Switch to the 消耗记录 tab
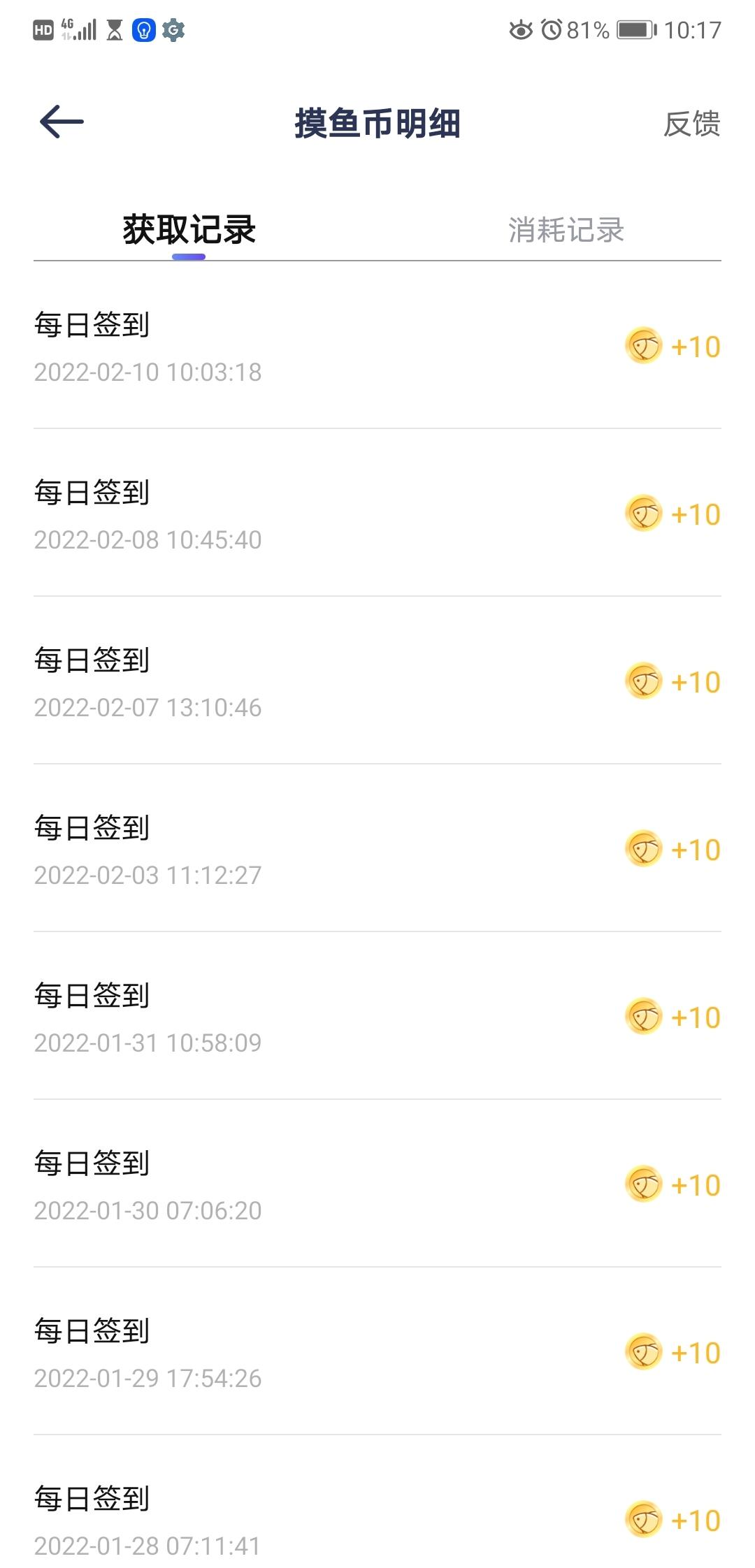Screen dimensions: 755x1568 [566, 230]
